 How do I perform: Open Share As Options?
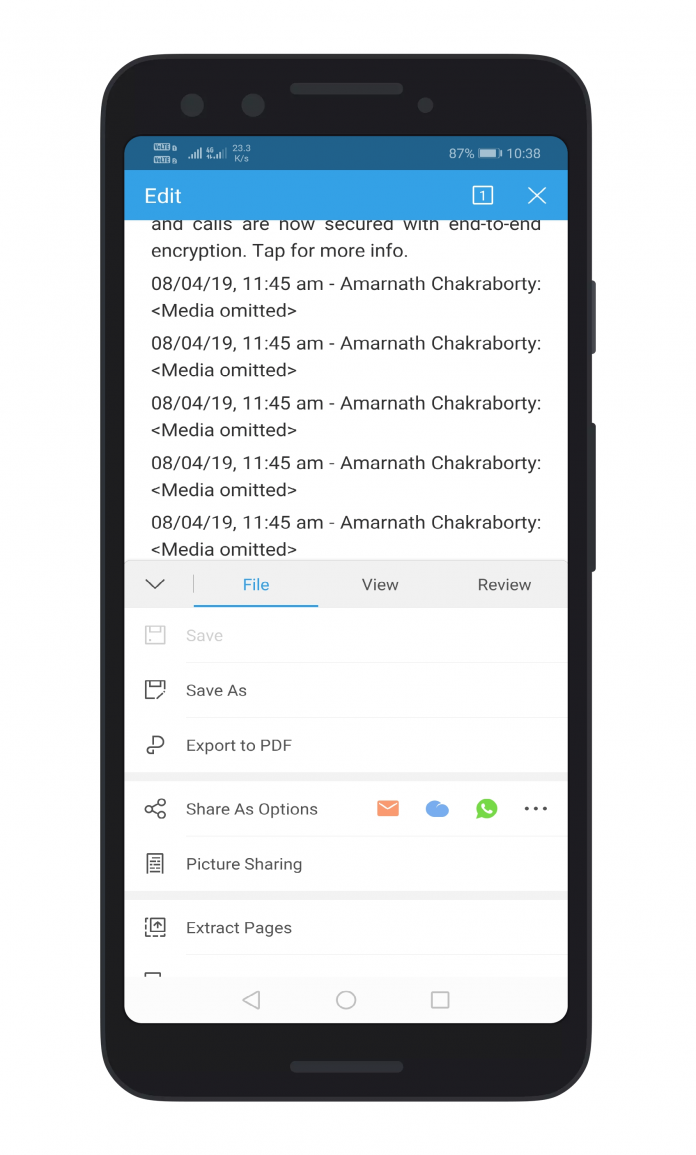(251, 809)
